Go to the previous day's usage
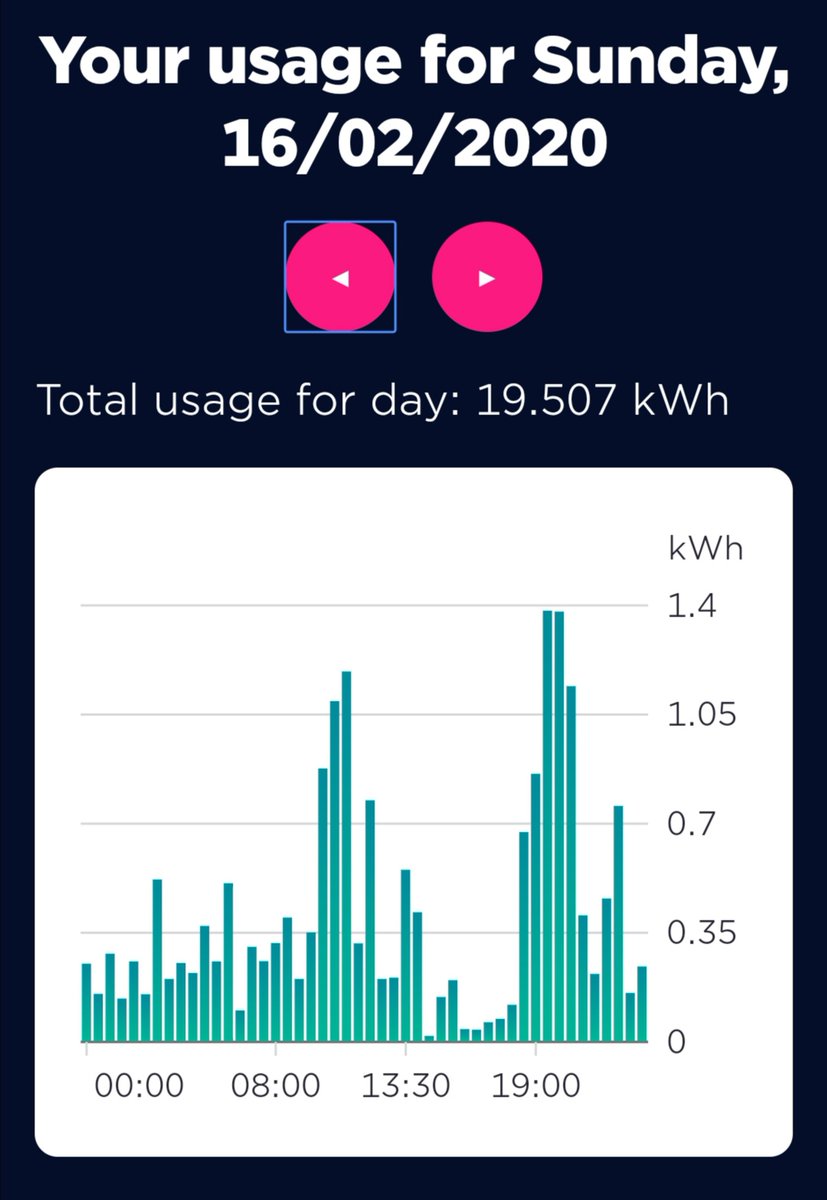The height and width of the screenshot is (1200, 827). coord(340,277)
